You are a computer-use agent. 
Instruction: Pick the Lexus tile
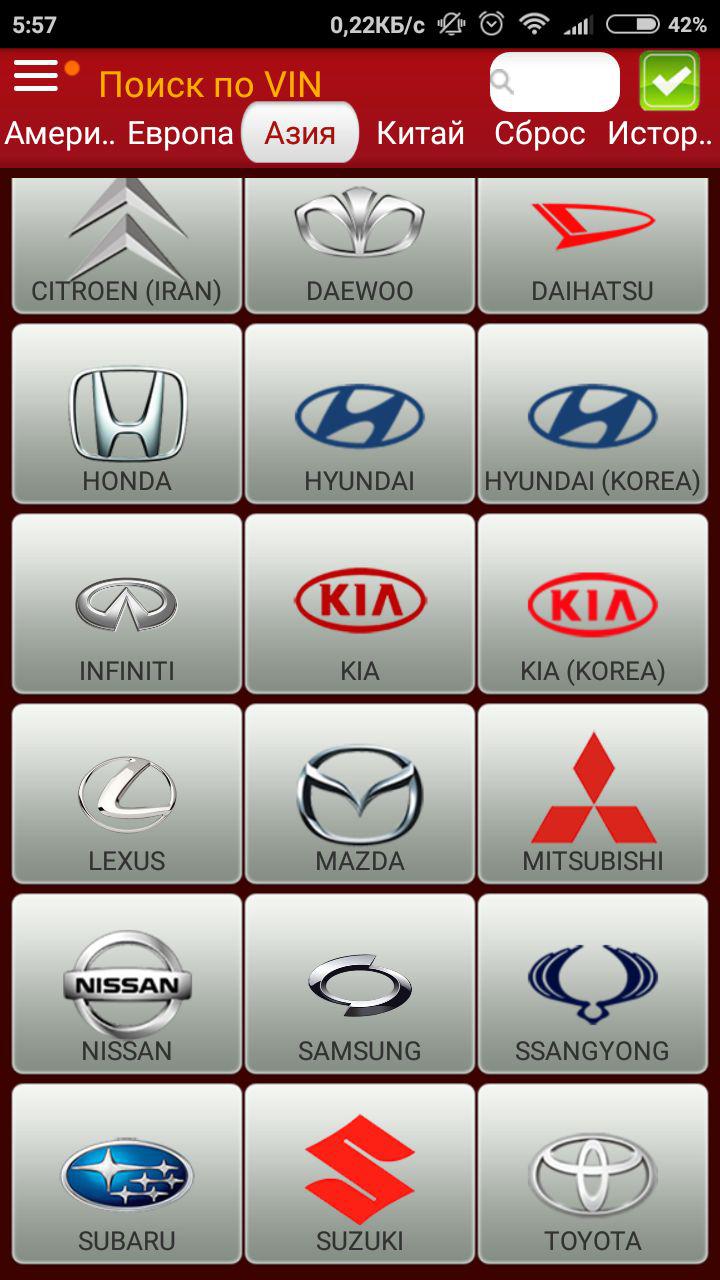(x=127, y=793)
